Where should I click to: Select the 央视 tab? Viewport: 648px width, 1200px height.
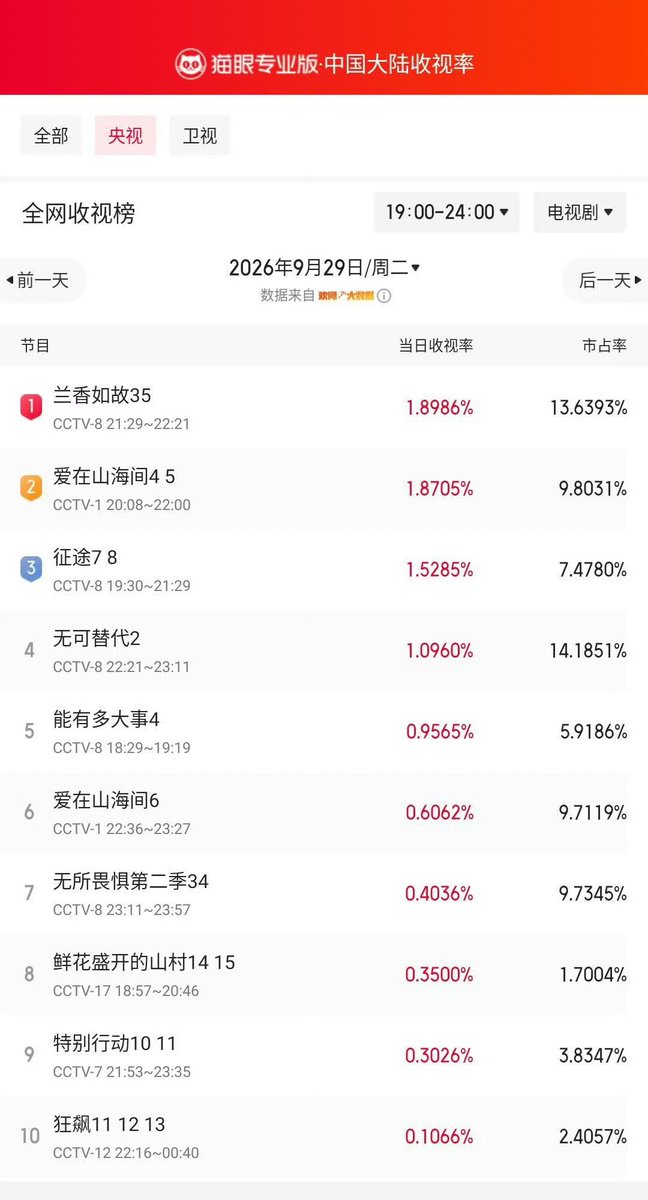pos(125,136)
